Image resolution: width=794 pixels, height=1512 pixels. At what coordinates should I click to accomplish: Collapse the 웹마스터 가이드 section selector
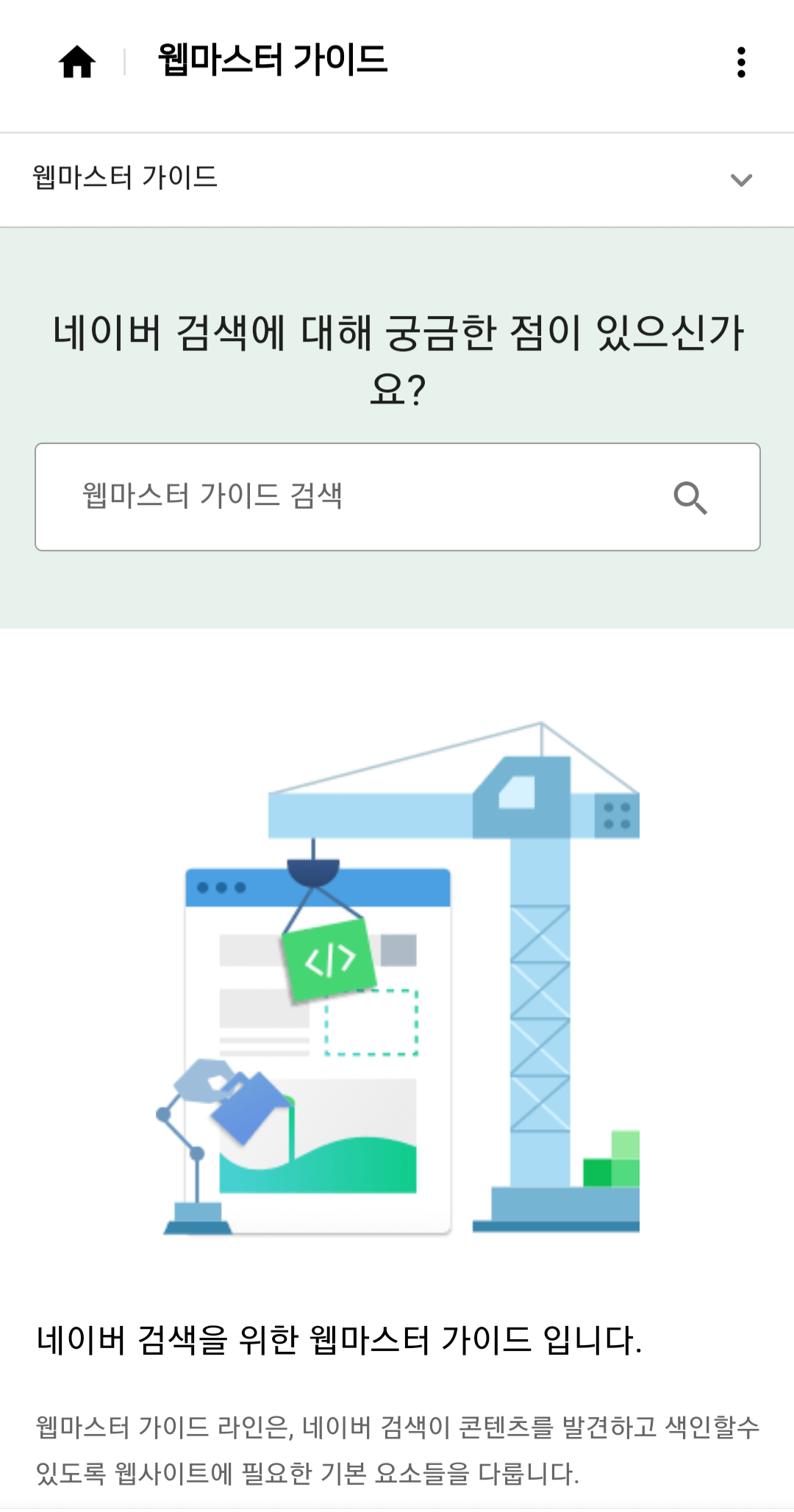tap(743, 179)
